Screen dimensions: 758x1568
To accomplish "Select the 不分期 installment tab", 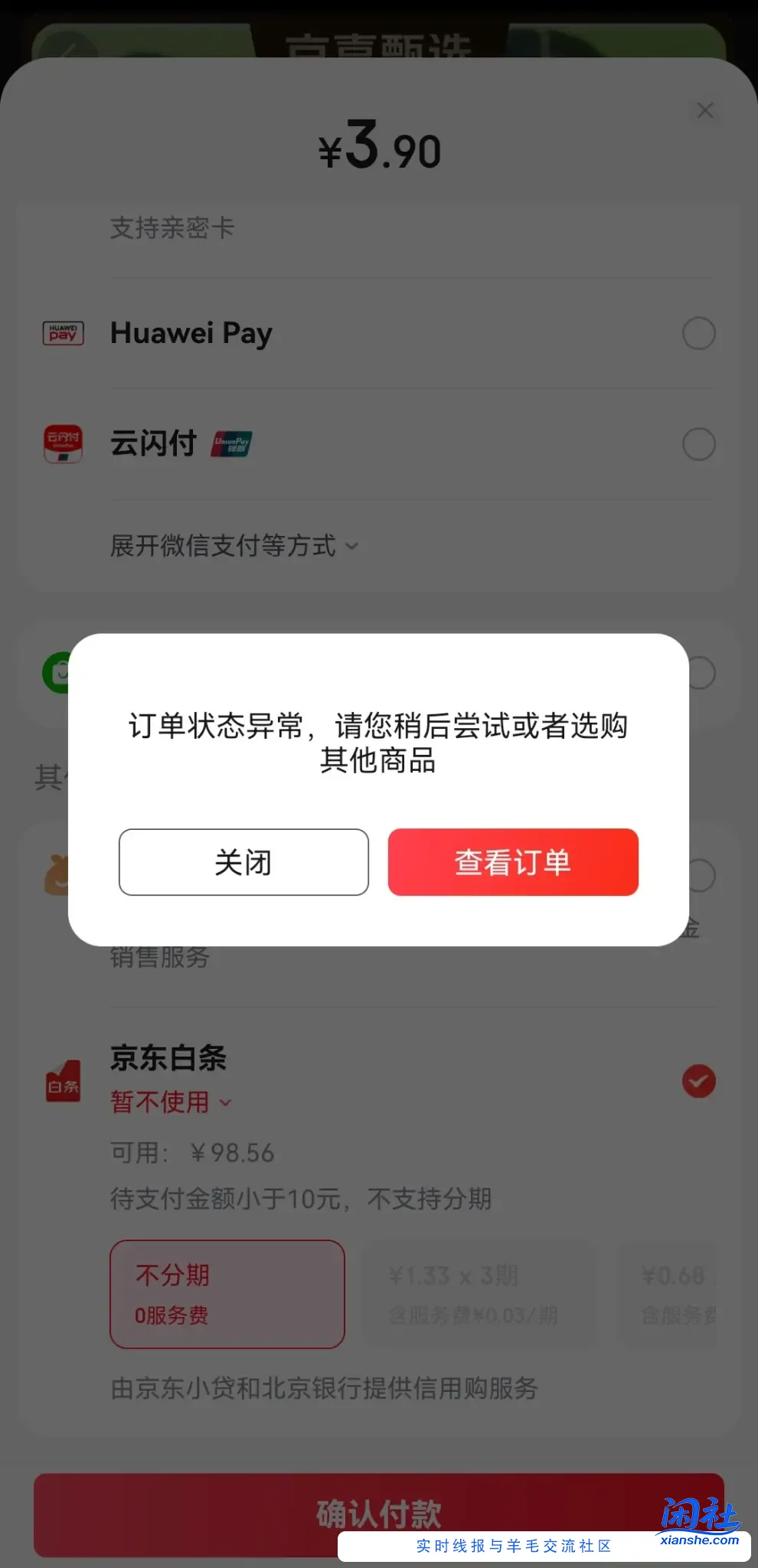I will pyautogui.click(x=227, y=1294).
